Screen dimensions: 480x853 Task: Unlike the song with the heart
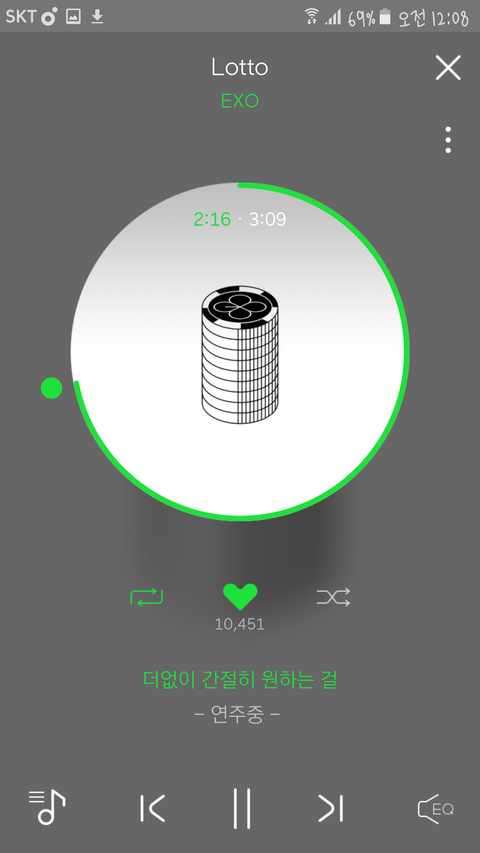240,596
